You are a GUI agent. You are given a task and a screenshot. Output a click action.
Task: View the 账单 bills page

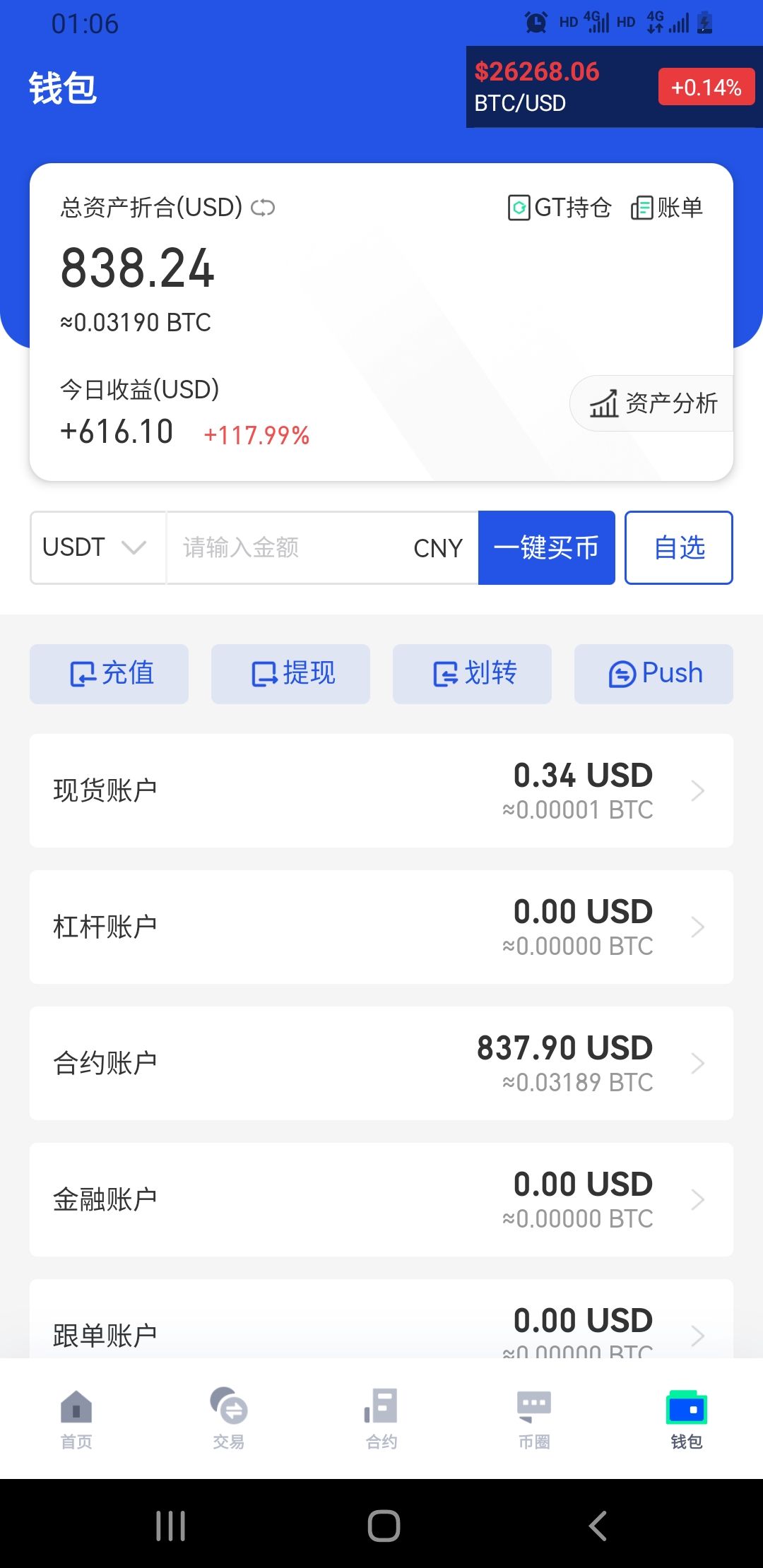coord(667,208)
